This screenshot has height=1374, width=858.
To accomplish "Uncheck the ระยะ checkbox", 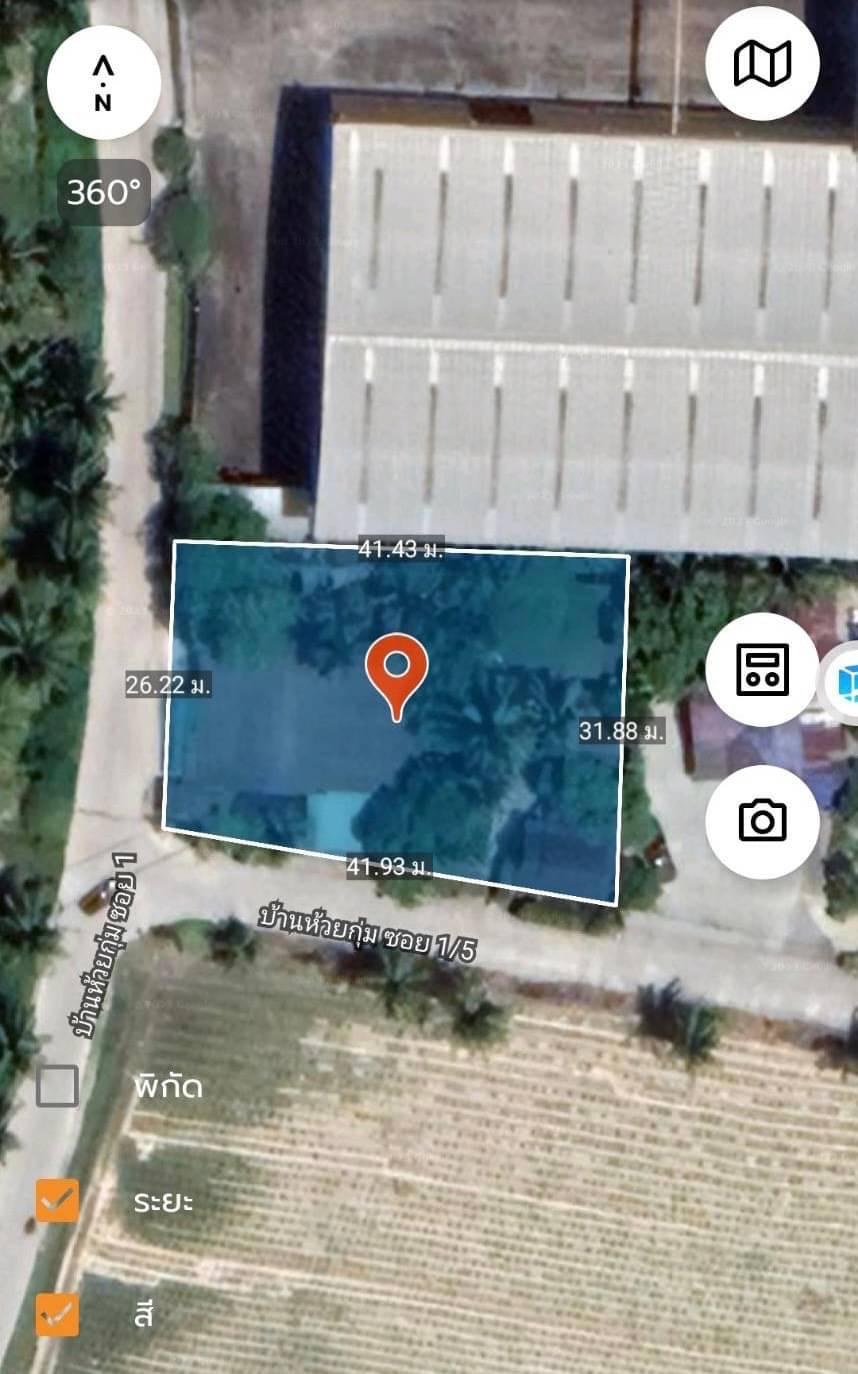I will pos(58,1200).
